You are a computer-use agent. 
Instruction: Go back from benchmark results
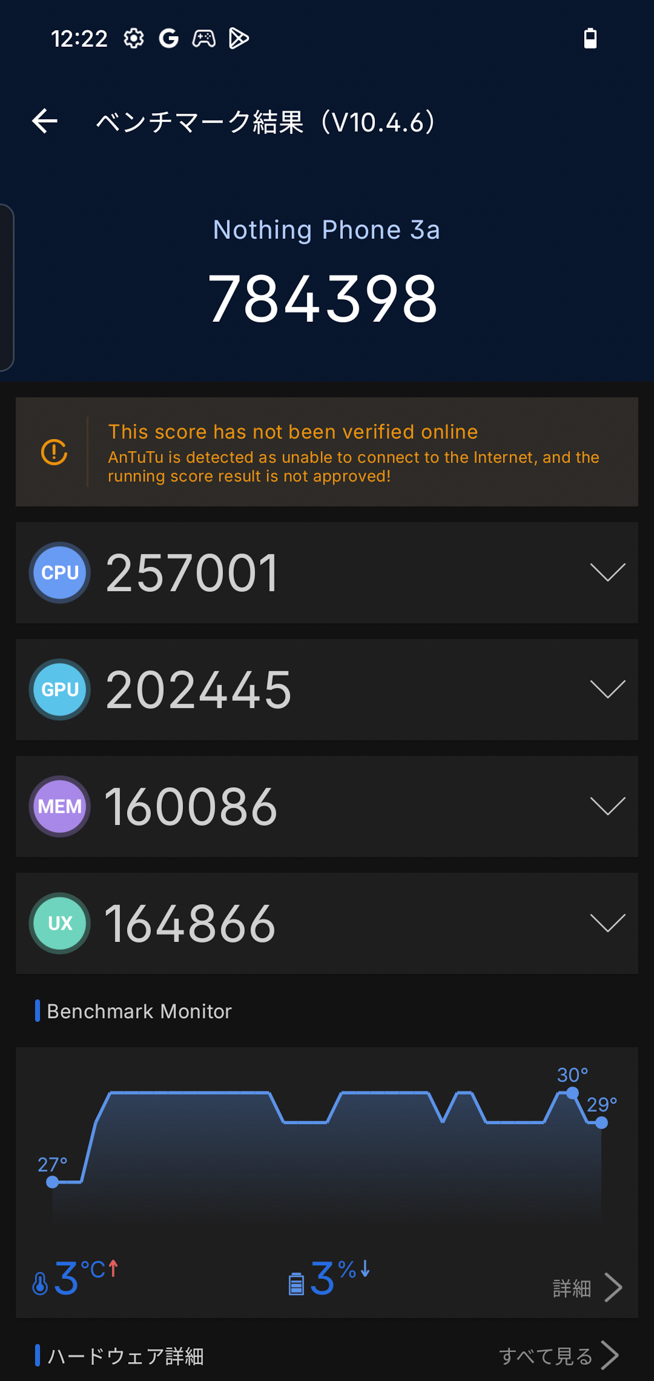45,122
